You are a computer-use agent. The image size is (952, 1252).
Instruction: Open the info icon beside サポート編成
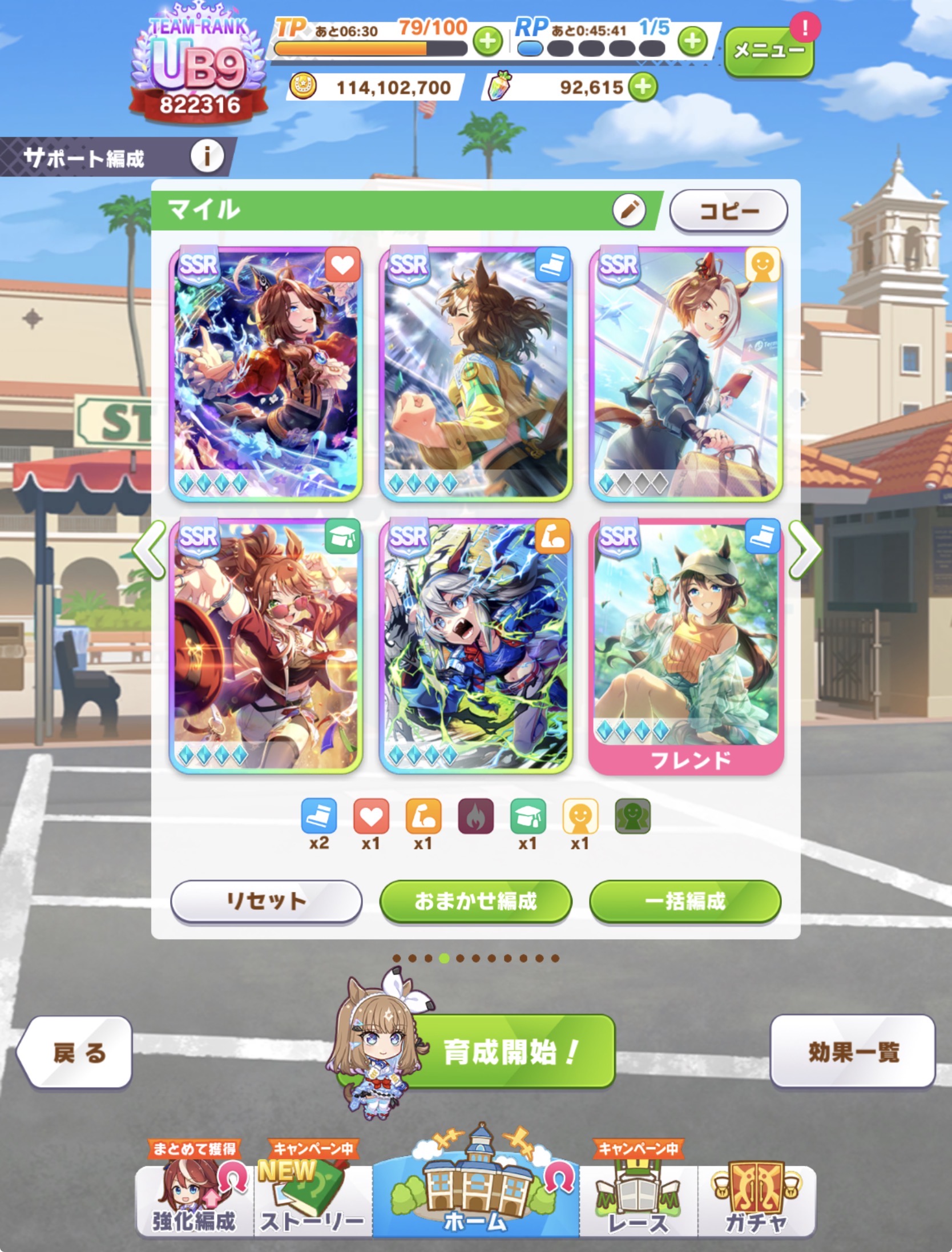coord(207,156)
